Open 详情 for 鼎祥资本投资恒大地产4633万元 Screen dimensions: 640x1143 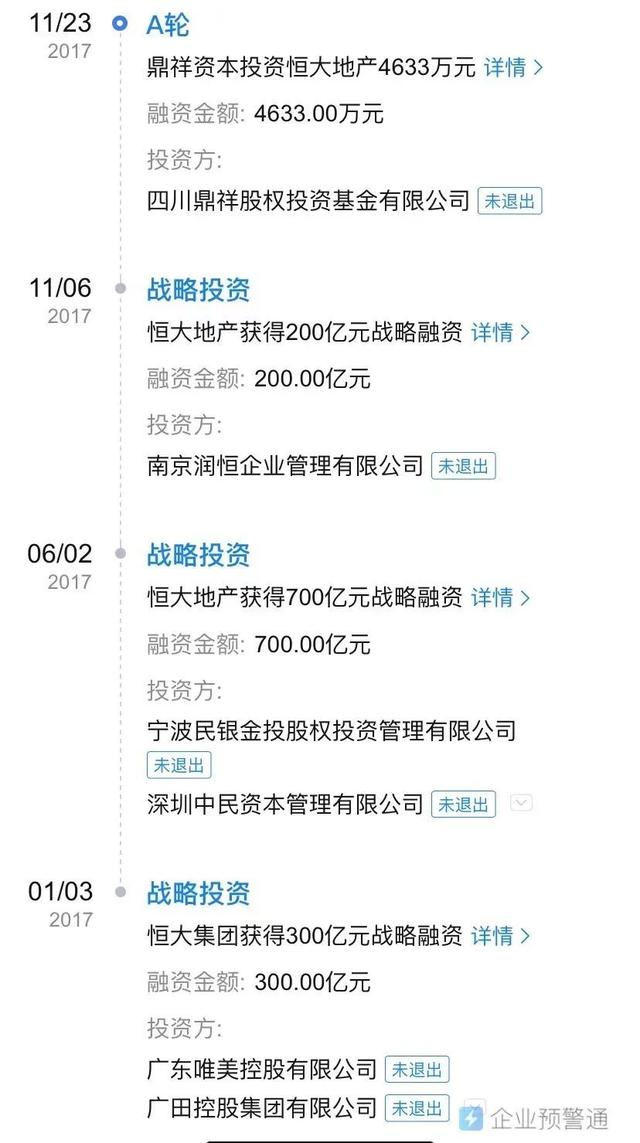[x=514, y=68]
